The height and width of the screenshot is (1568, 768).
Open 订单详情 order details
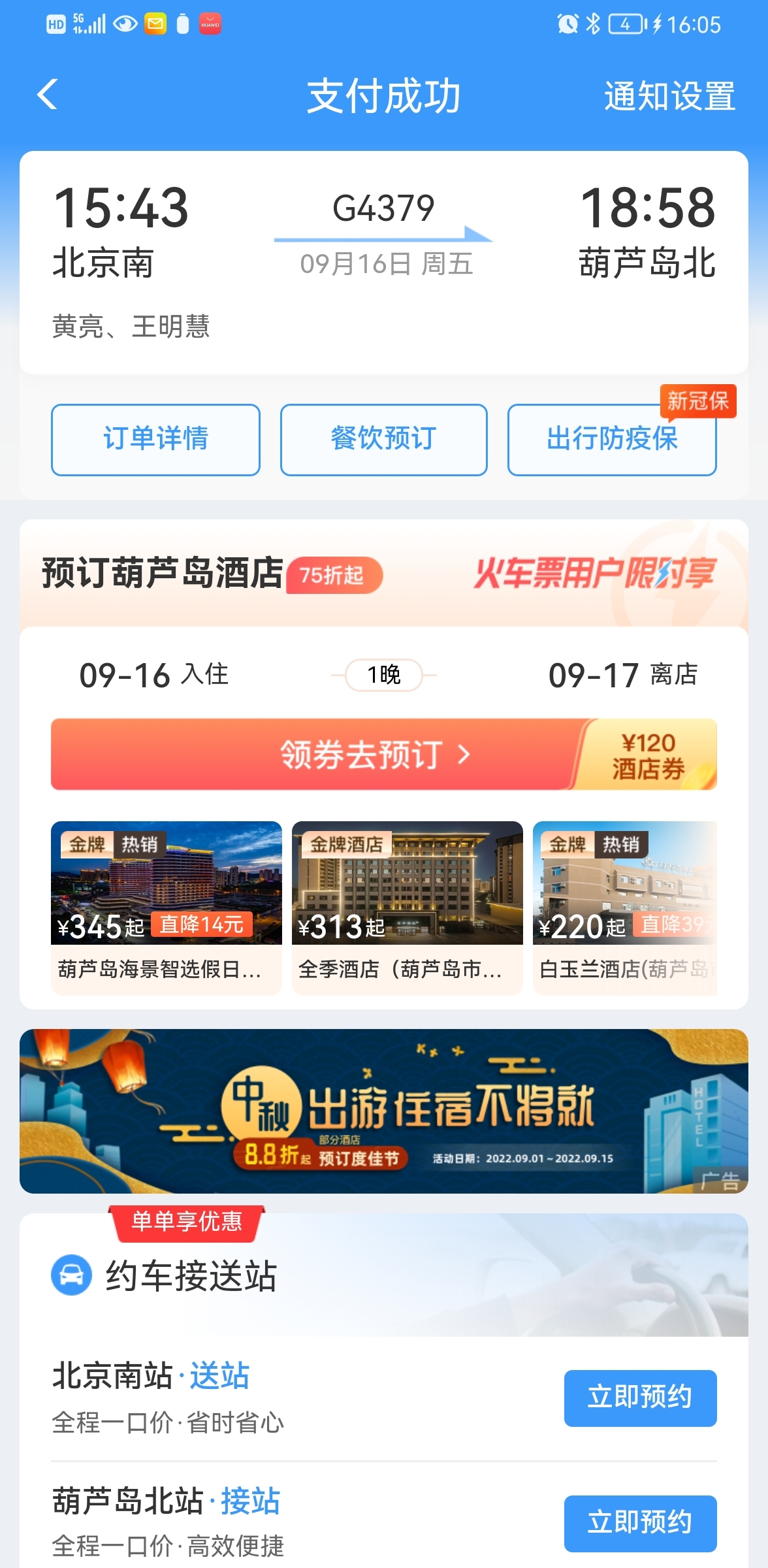click(155, 439)
